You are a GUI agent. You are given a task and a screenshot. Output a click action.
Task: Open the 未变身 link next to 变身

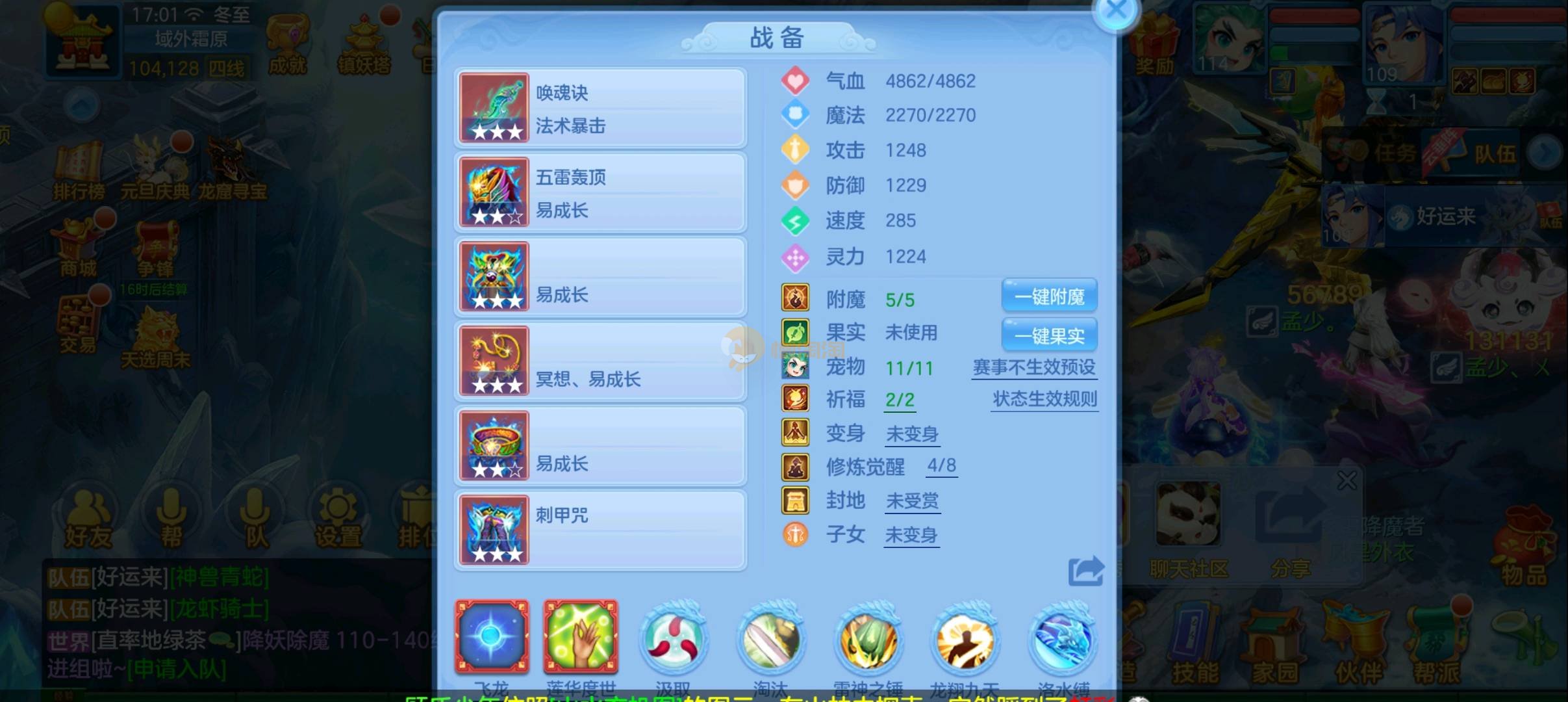tap(912, 434)
